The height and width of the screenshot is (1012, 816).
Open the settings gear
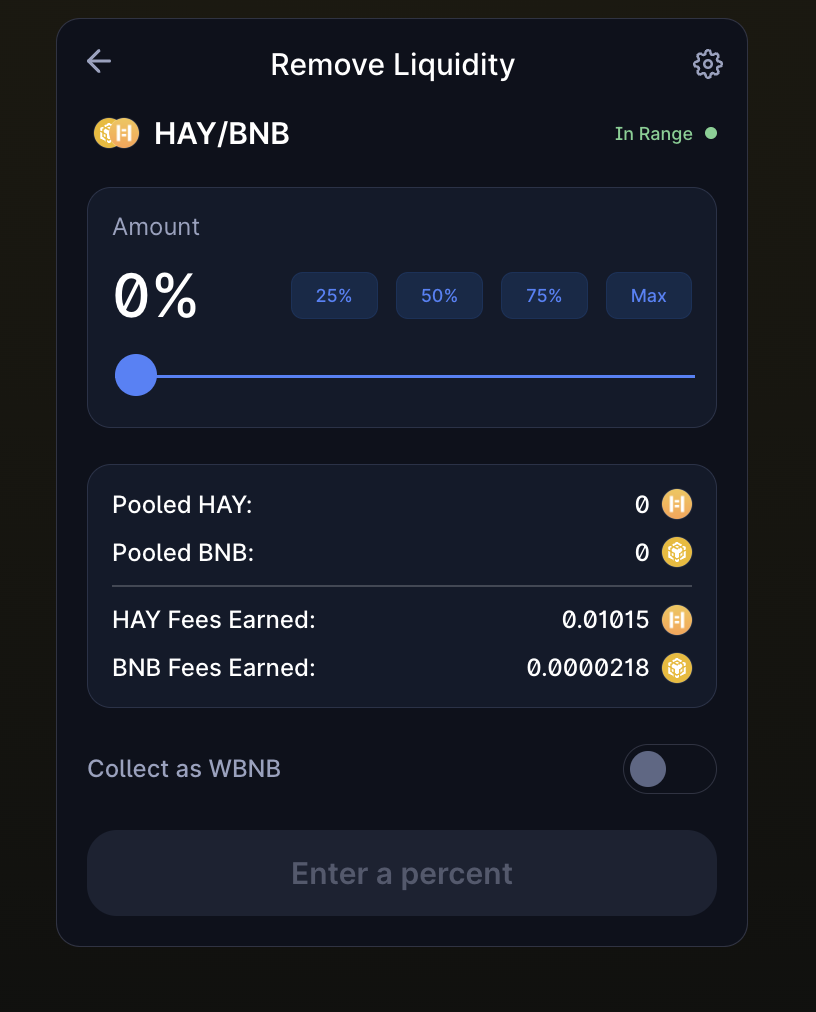point(707,64)
